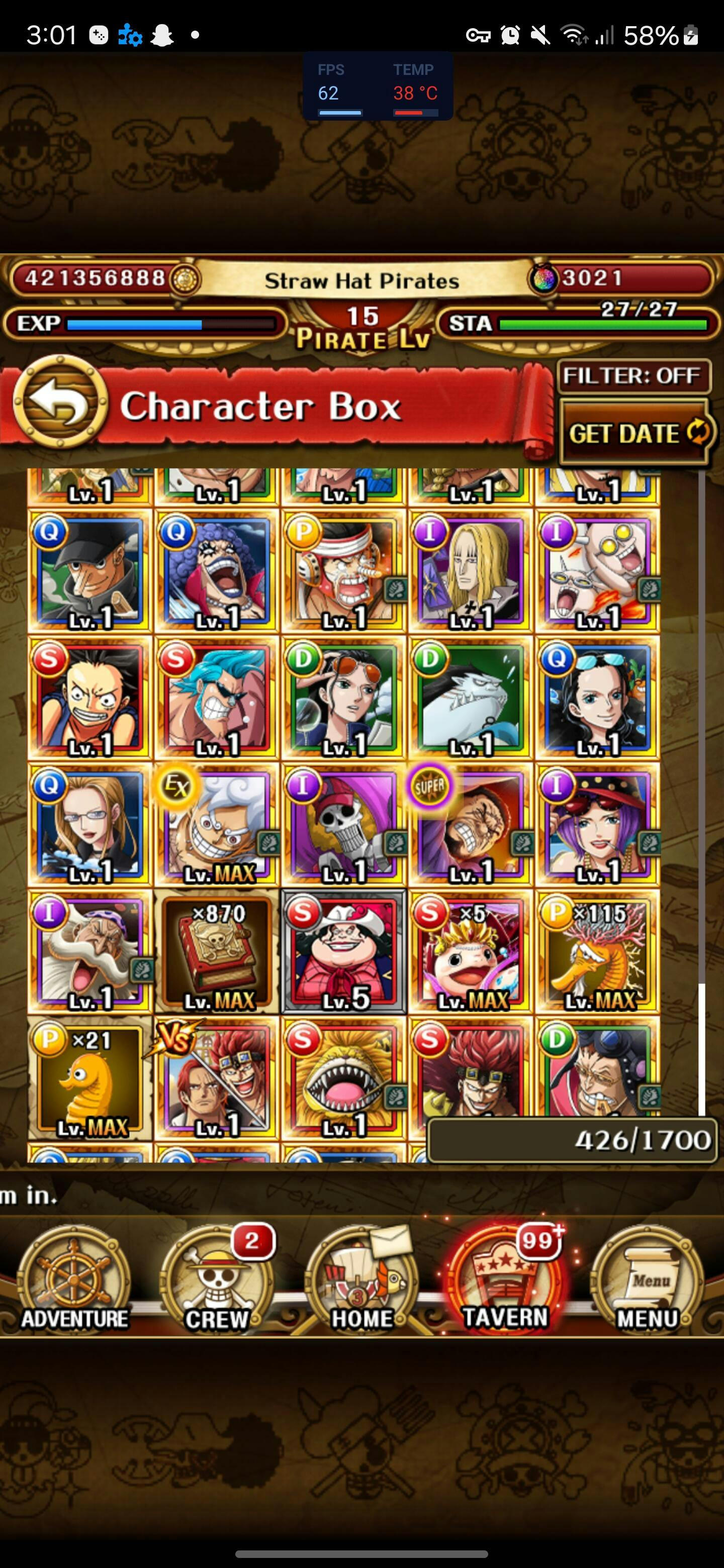Open the item stack marked ×115

(597, 952)
